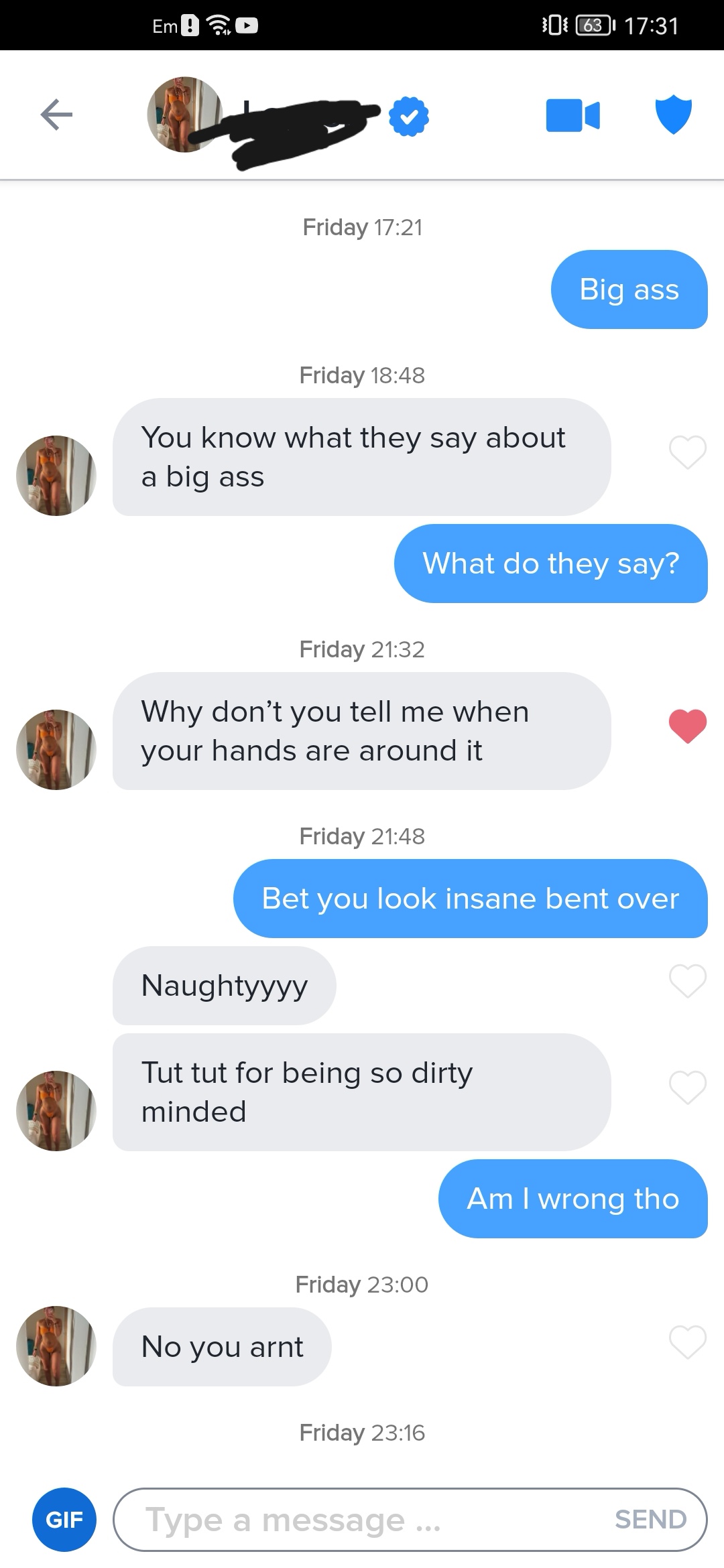Tap the SEND button
The width and height of the screenshot is (724, 1568).
coord(651,1520)
